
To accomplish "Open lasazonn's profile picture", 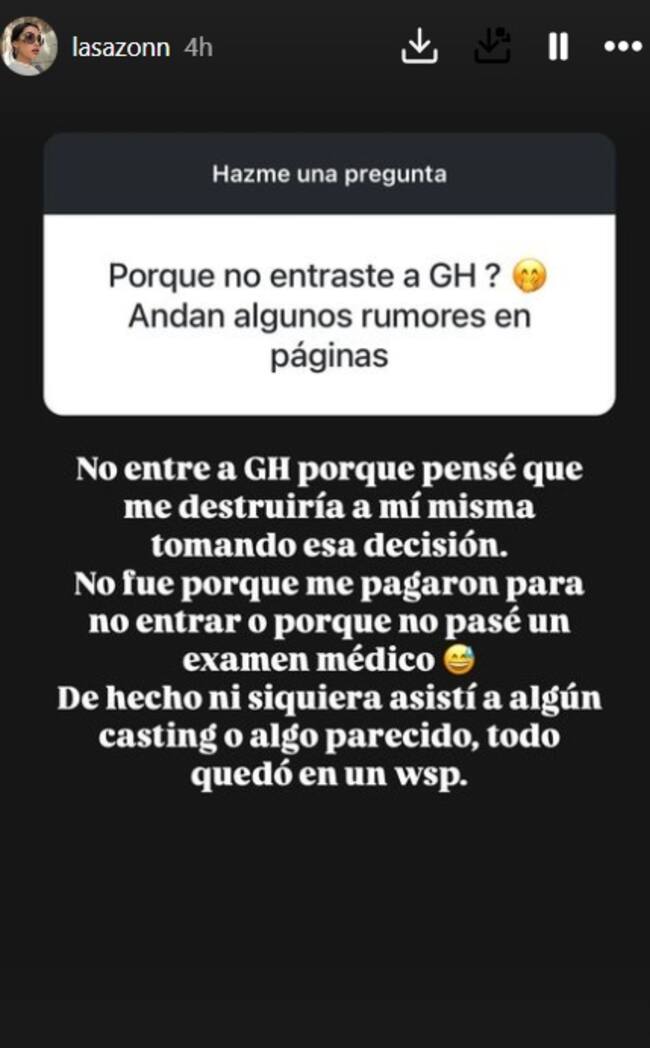I will [29, 46].
